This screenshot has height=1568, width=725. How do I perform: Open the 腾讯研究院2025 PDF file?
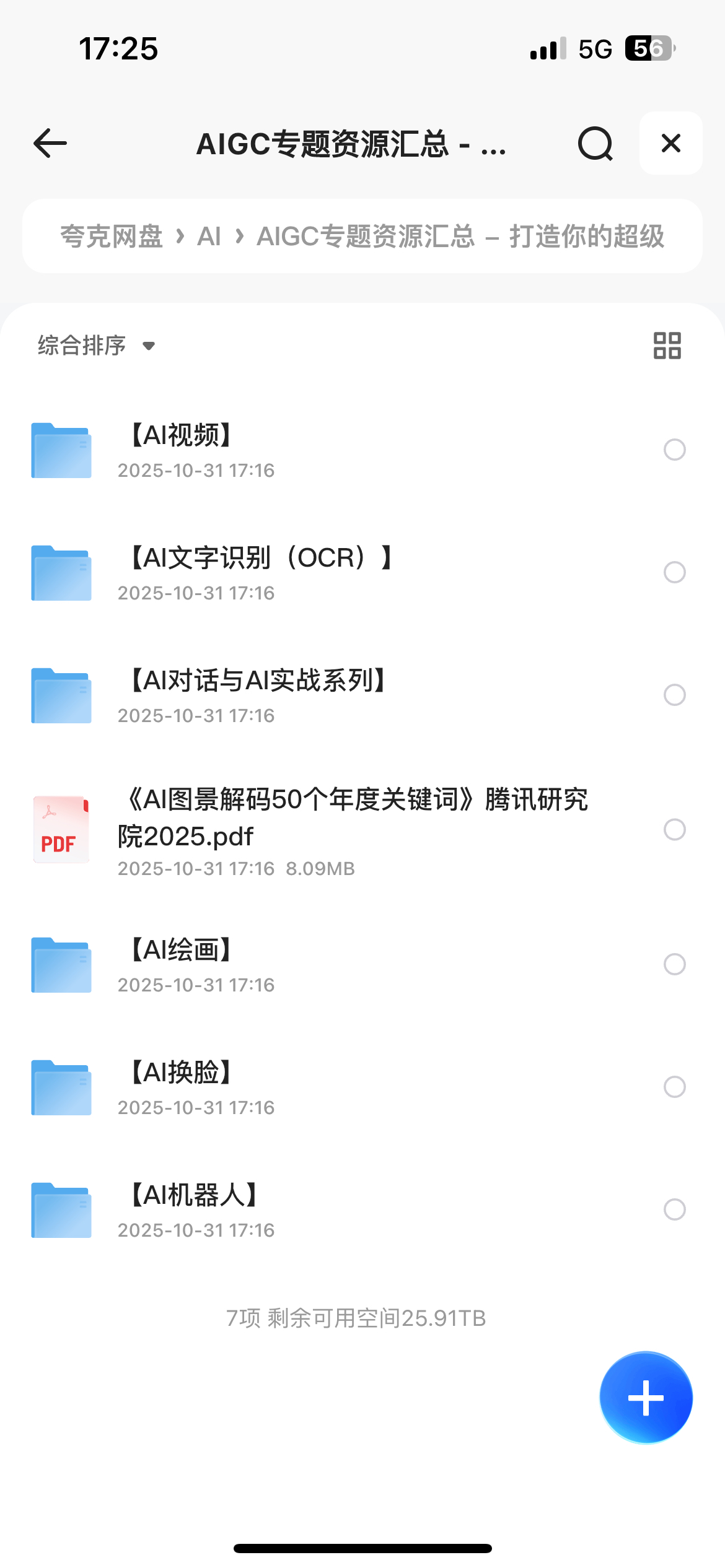[x=353, y=817]
